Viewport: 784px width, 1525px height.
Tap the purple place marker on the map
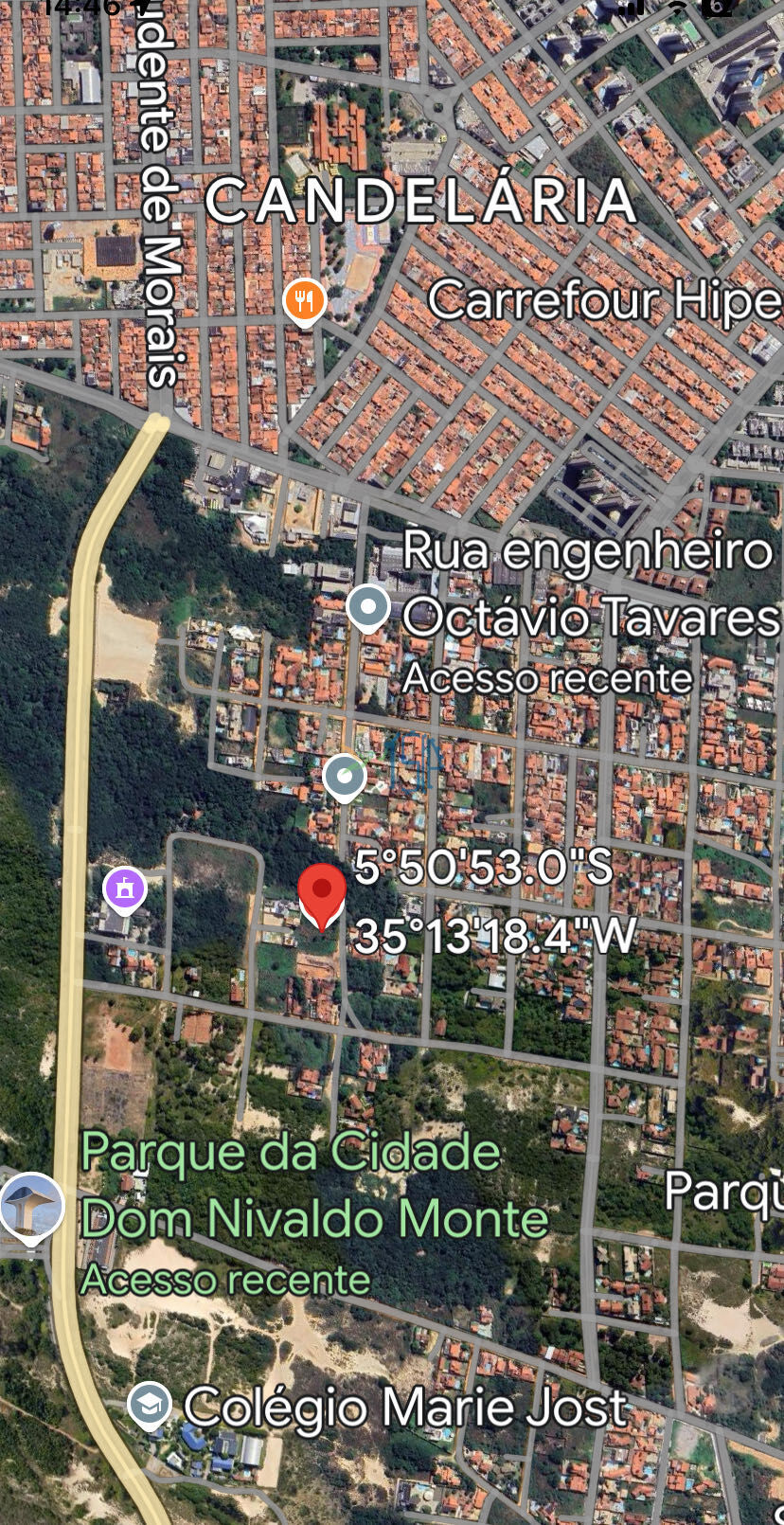(125, 889)
